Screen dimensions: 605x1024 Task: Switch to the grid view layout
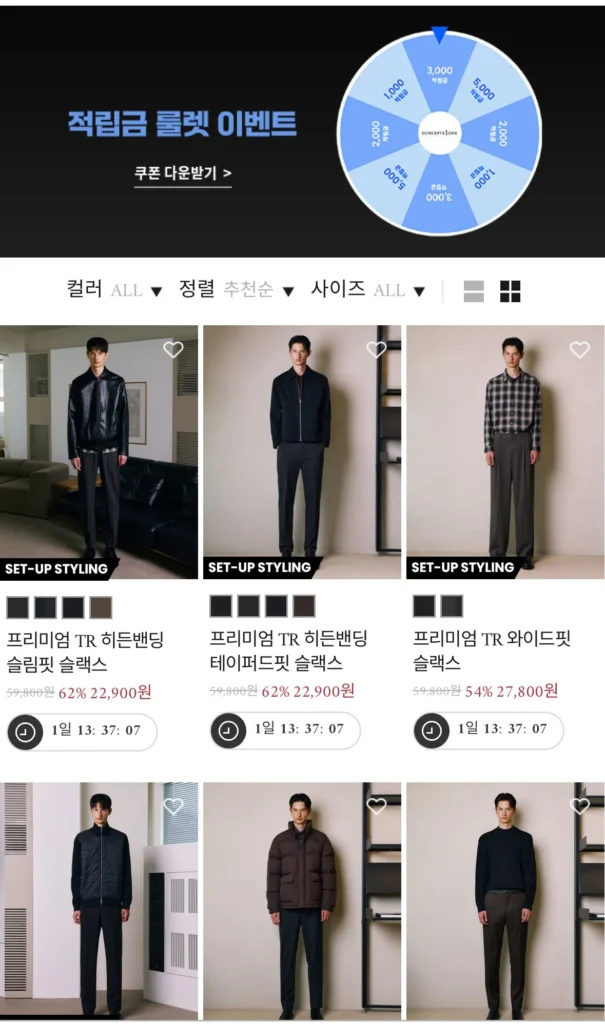(510, 291)
